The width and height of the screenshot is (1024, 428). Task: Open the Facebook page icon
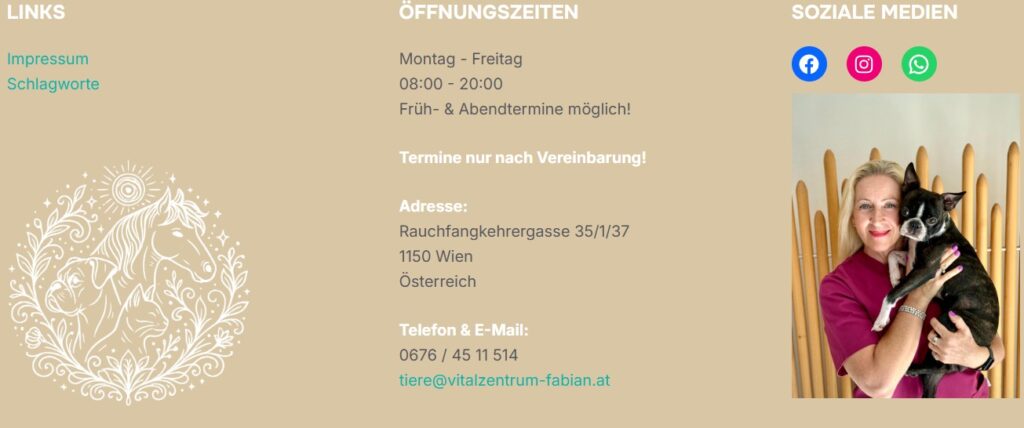tap(809, 64)
